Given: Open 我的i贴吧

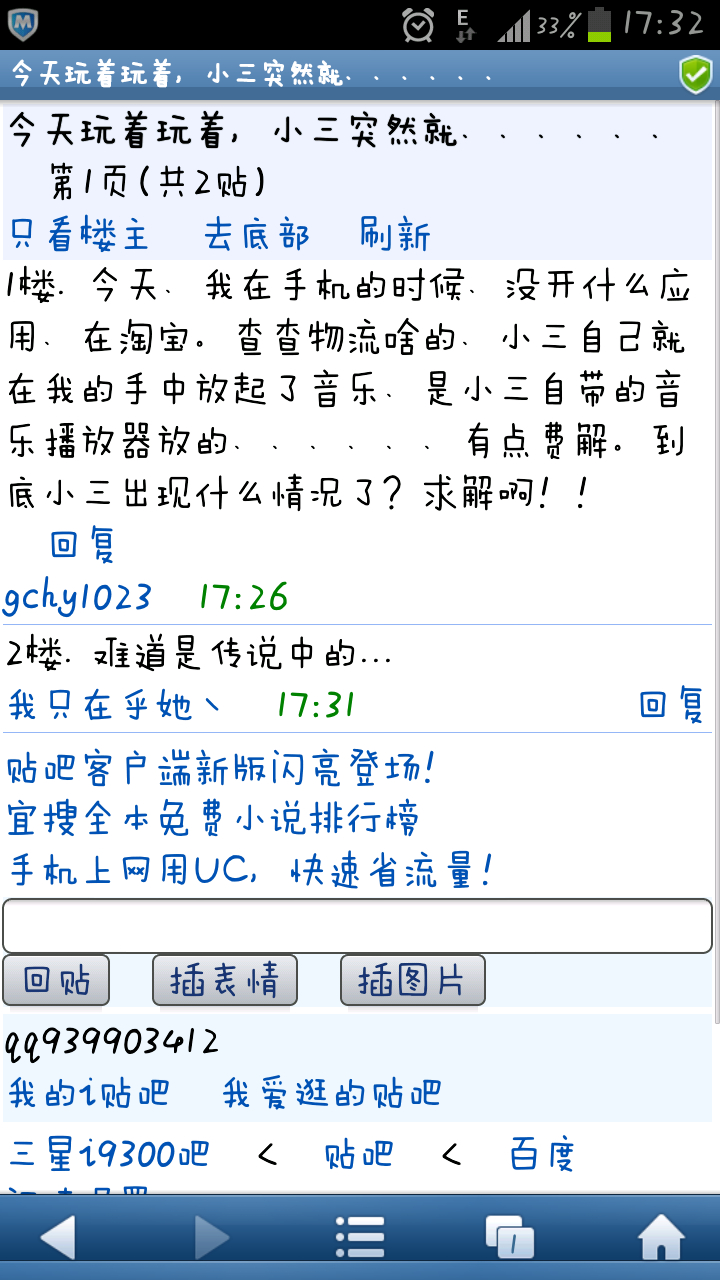Looking at the screenshot, I should click(x=89, y=1093).
